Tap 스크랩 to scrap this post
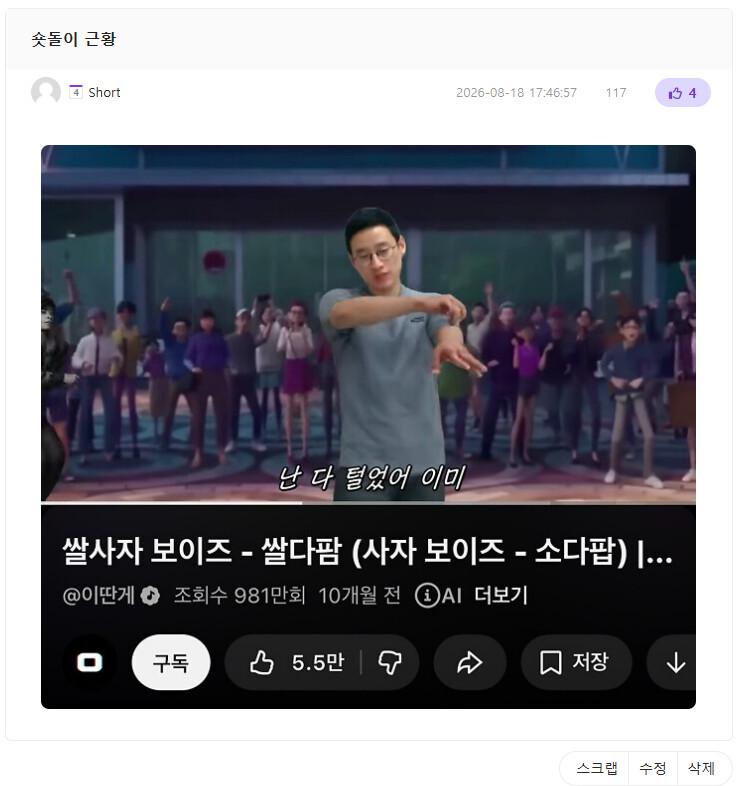Image resolution: width=747 pixels, height=786 pixels. (597, 768)
